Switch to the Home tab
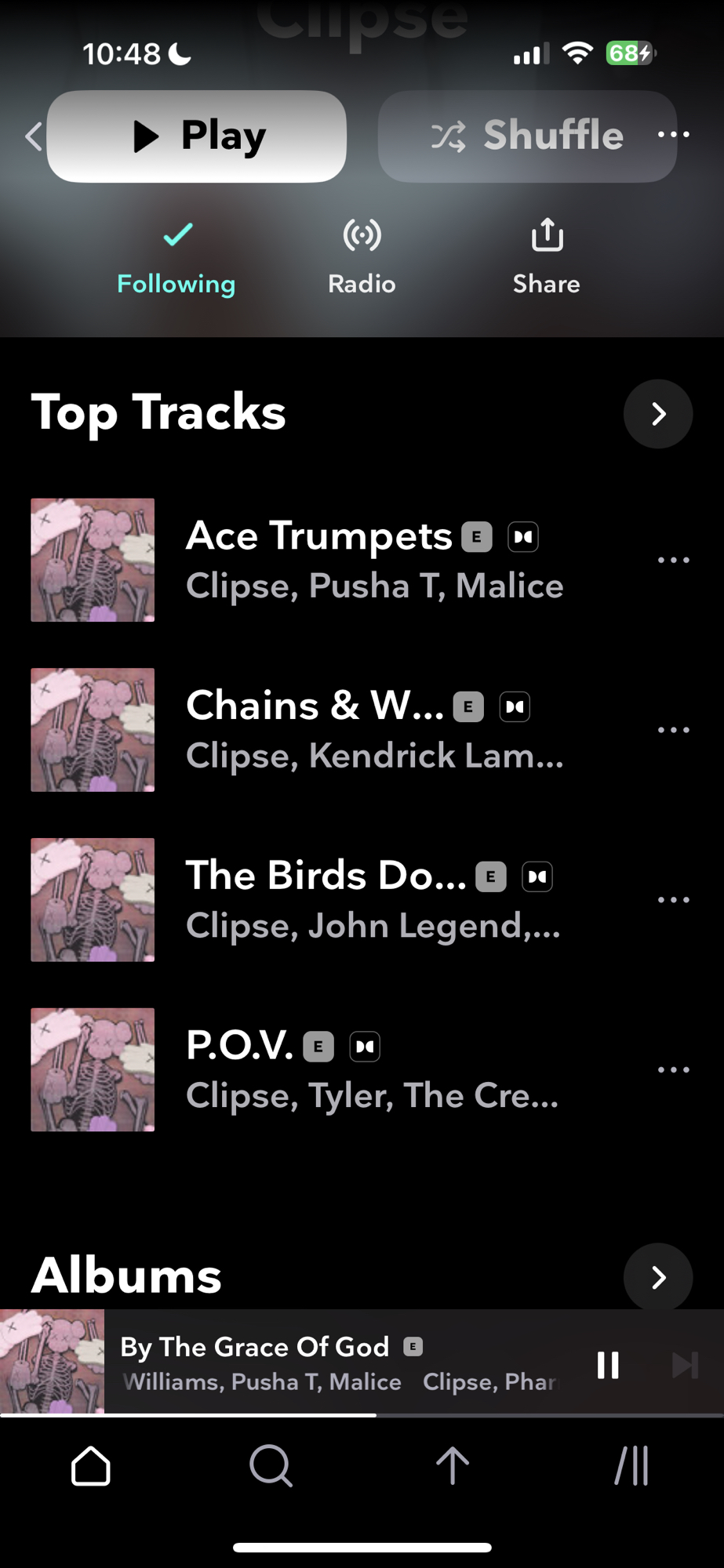This screenshot has width=724, height=1568. [91, 1465]
